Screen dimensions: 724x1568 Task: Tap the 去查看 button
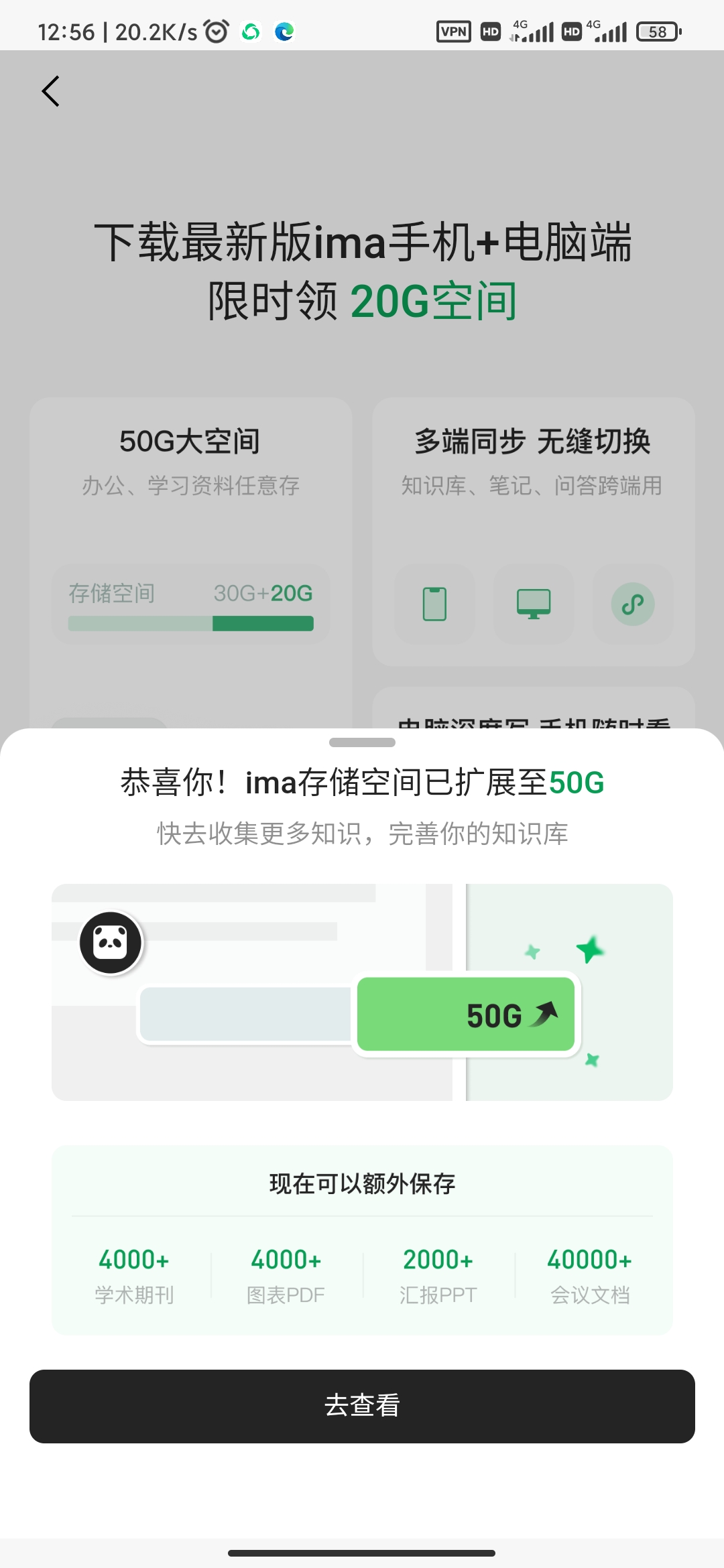click(x=362, y=1406)
